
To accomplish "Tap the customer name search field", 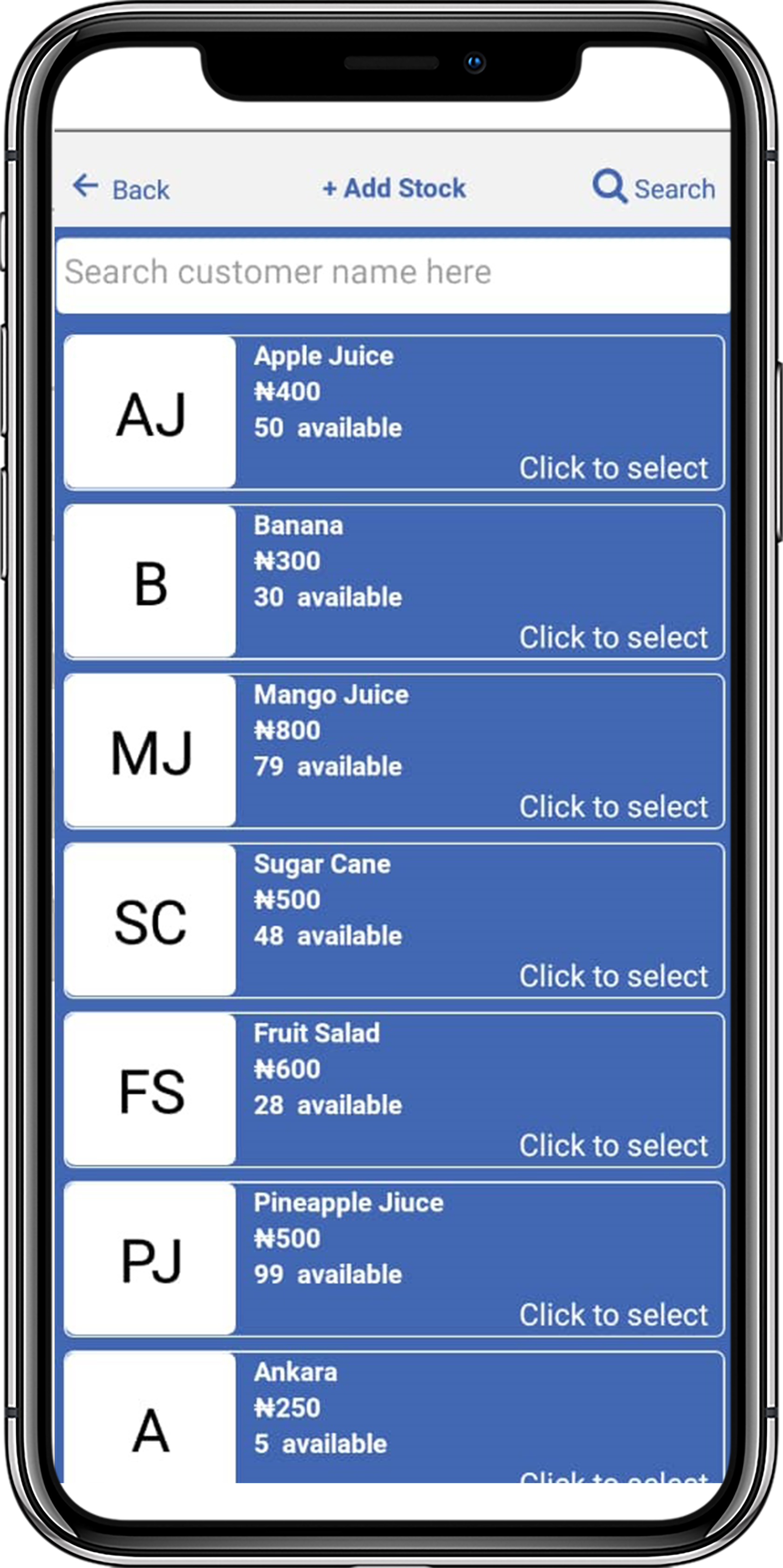I will coord(392,273).
